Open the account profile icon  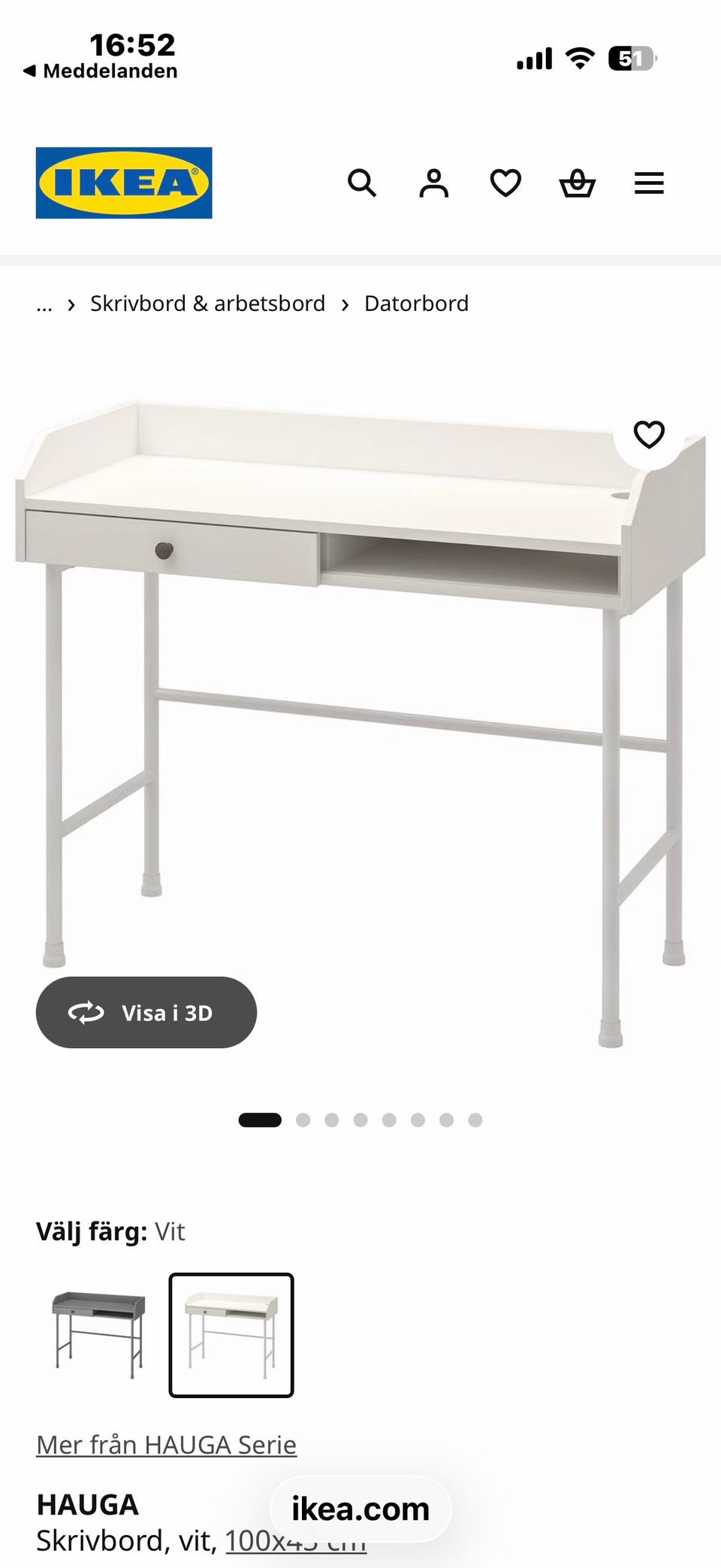433,183
